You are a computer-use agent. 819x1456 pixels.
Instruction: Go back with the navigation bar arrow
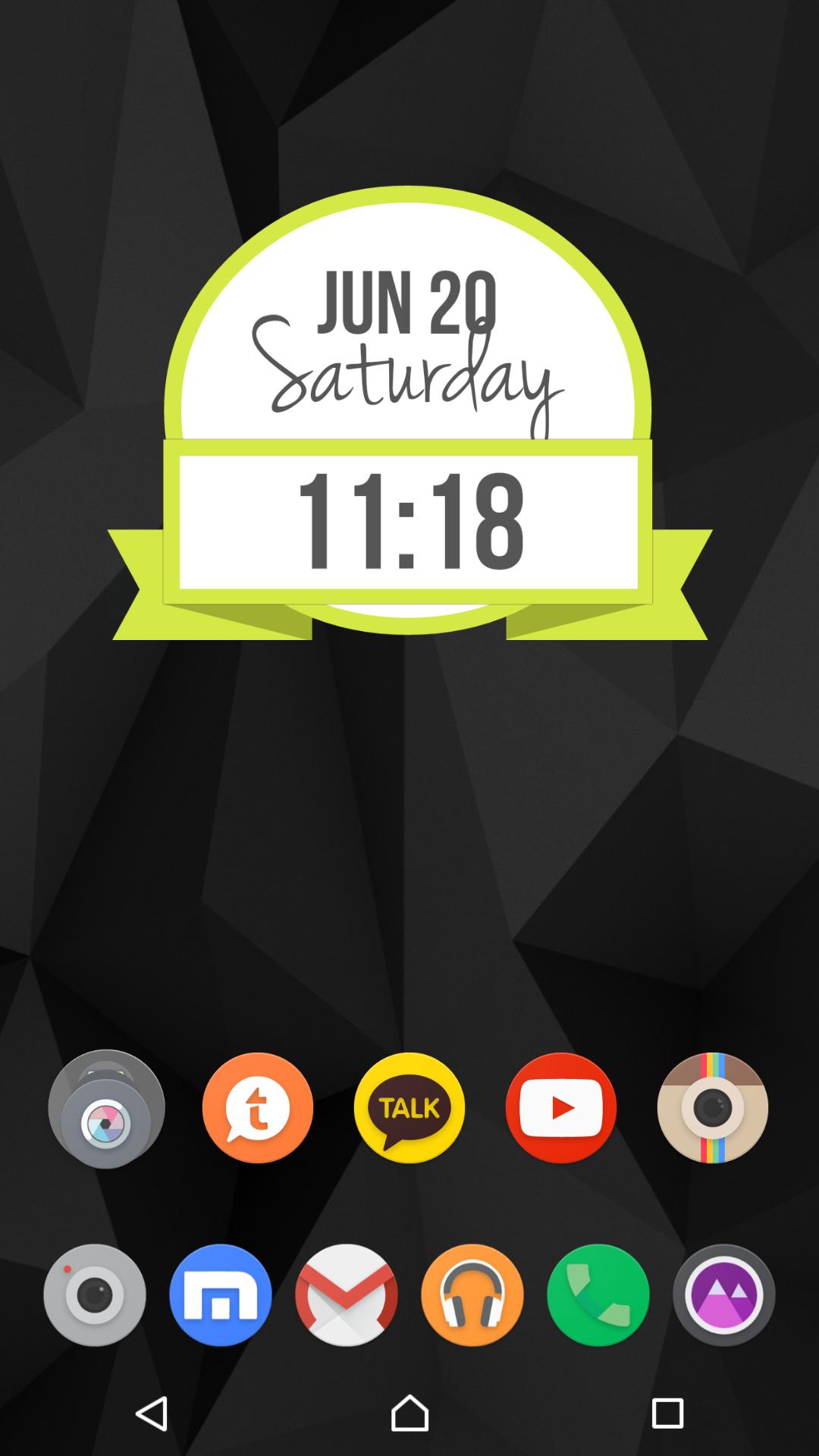[152, 1414]
